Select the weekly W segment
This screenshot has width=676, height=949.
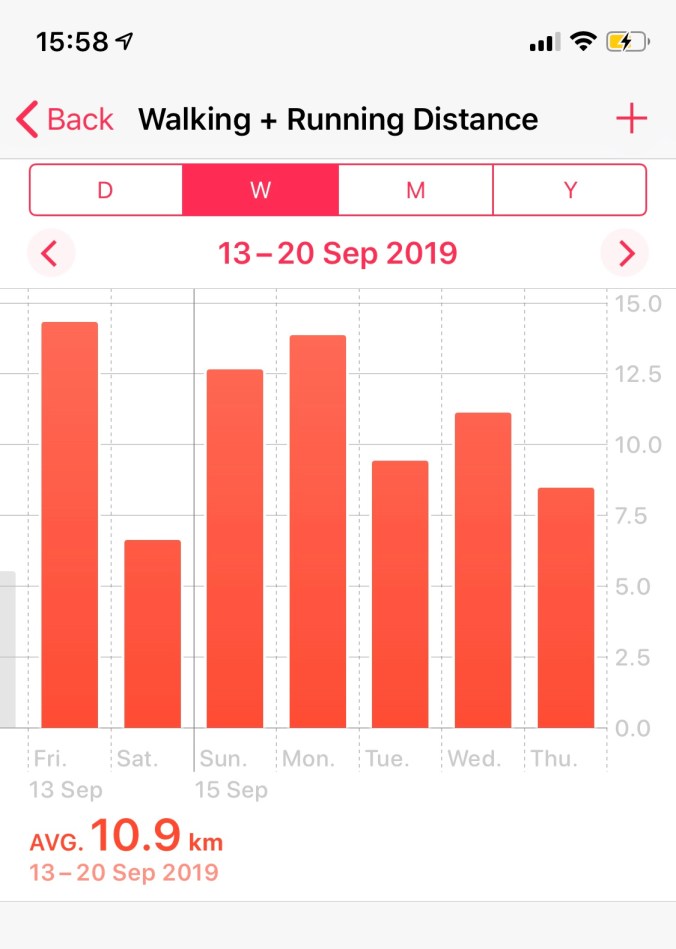pyautogui.click(x=260, y=190)
